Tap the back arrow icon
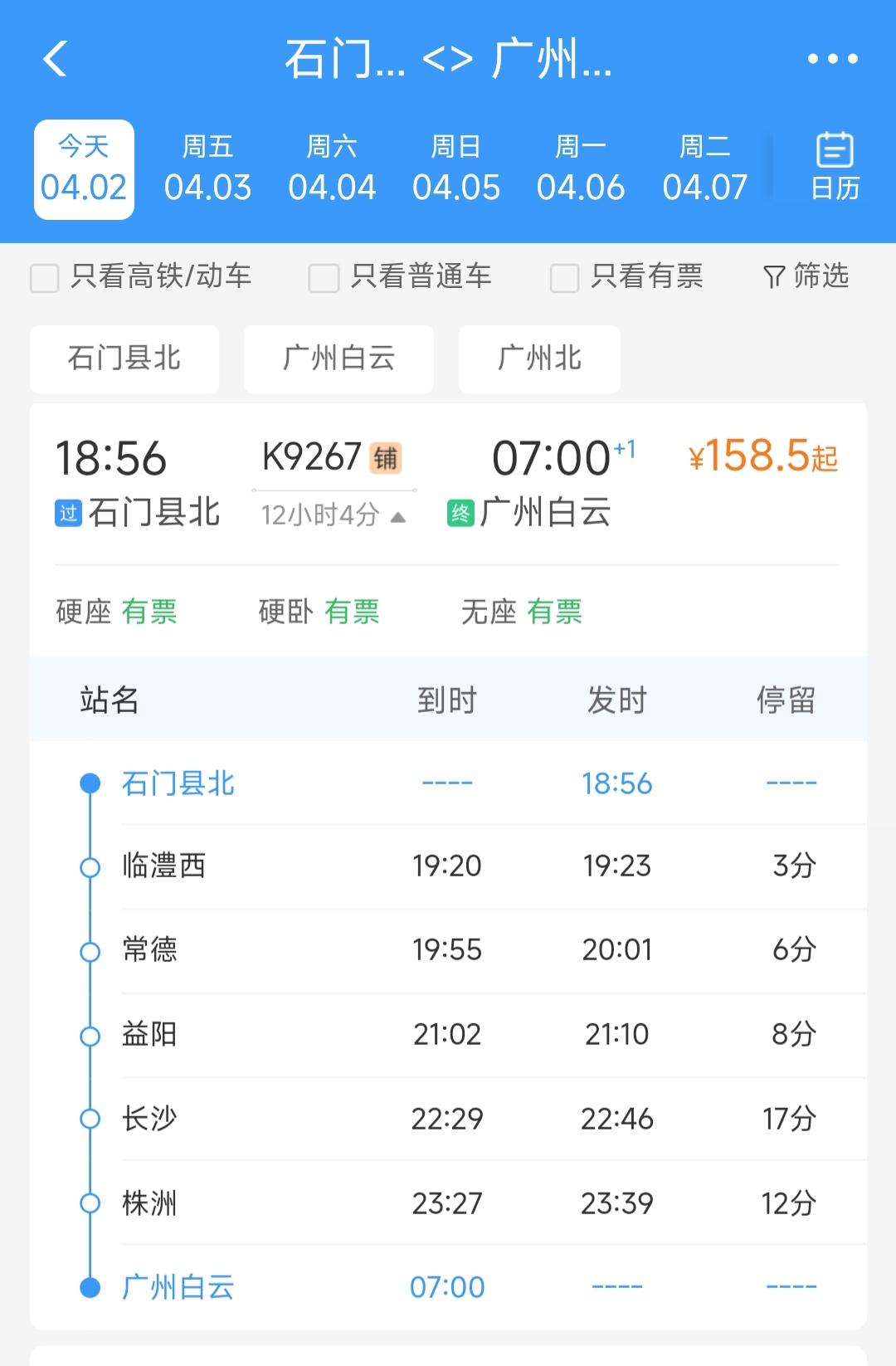This screenshot has width=896, height=1366. pyautogui.click(x=55, y=60)
